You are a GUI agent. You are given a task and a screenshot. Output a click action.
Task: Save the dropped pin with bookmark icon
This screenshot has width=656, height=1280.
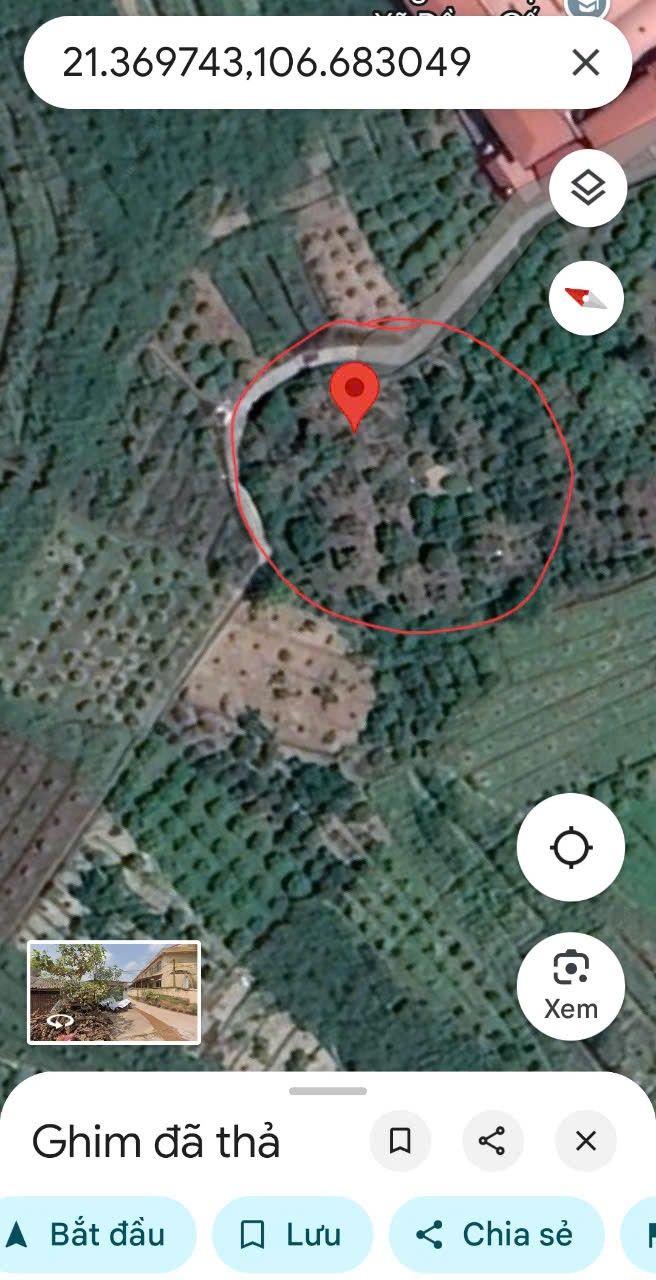pos(400,1141)
